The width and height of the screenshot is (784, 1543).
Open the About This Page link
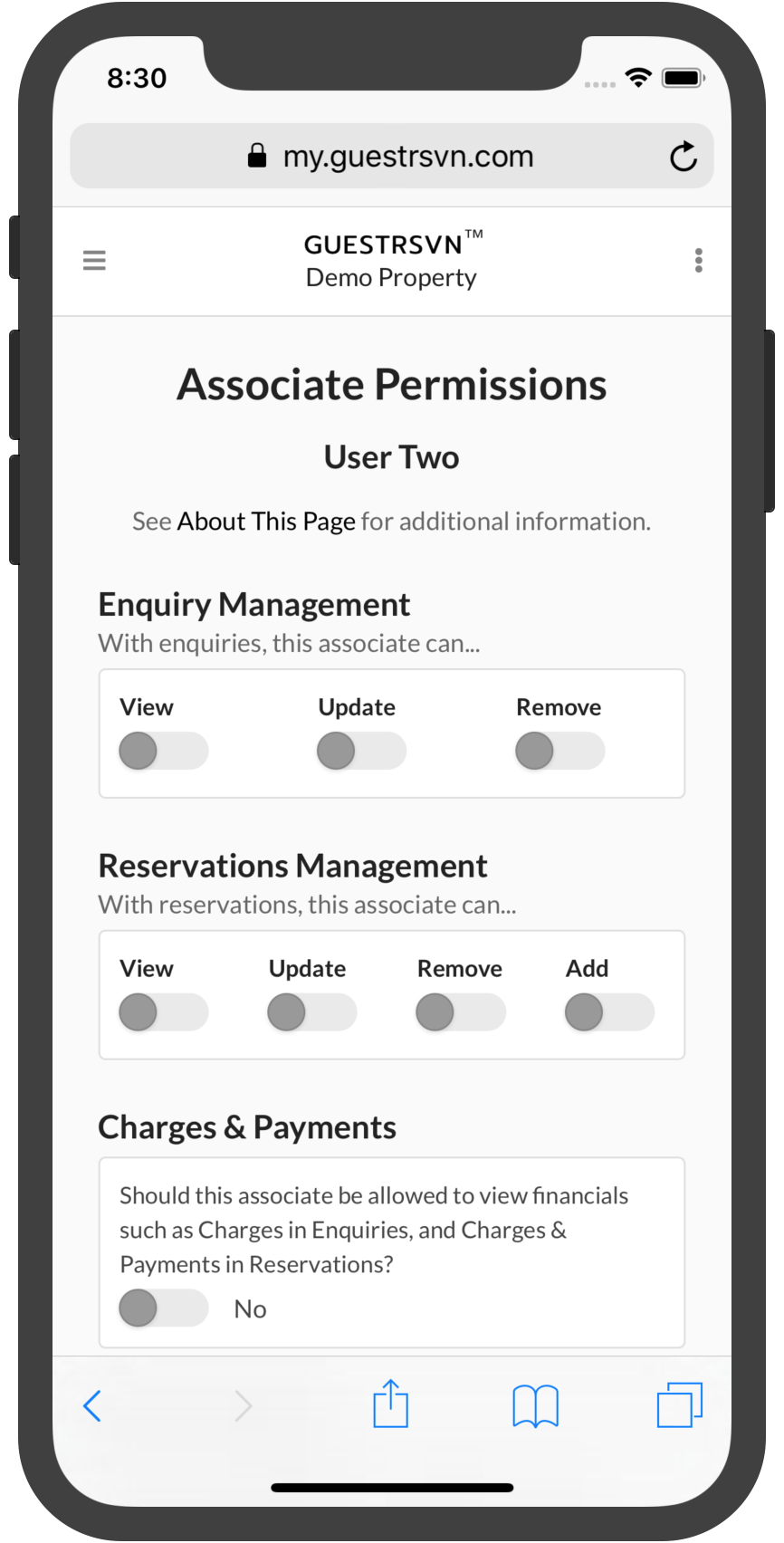coord(266,522)
